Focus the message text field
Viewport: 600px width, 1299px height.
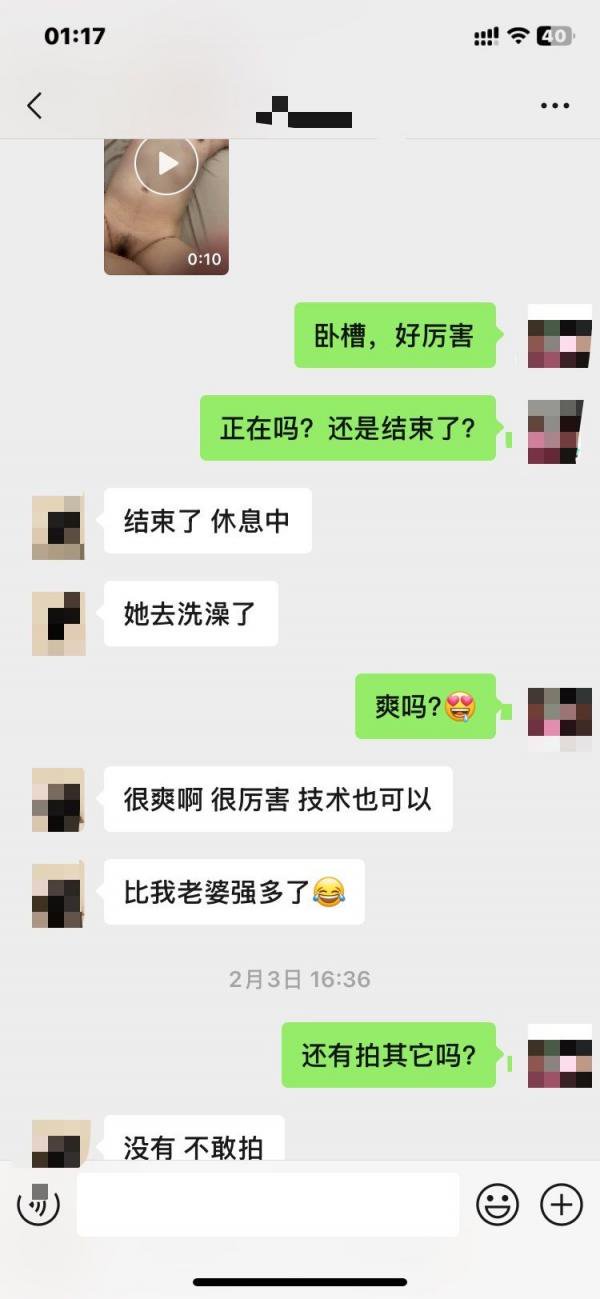click(x=267, y=1204)
